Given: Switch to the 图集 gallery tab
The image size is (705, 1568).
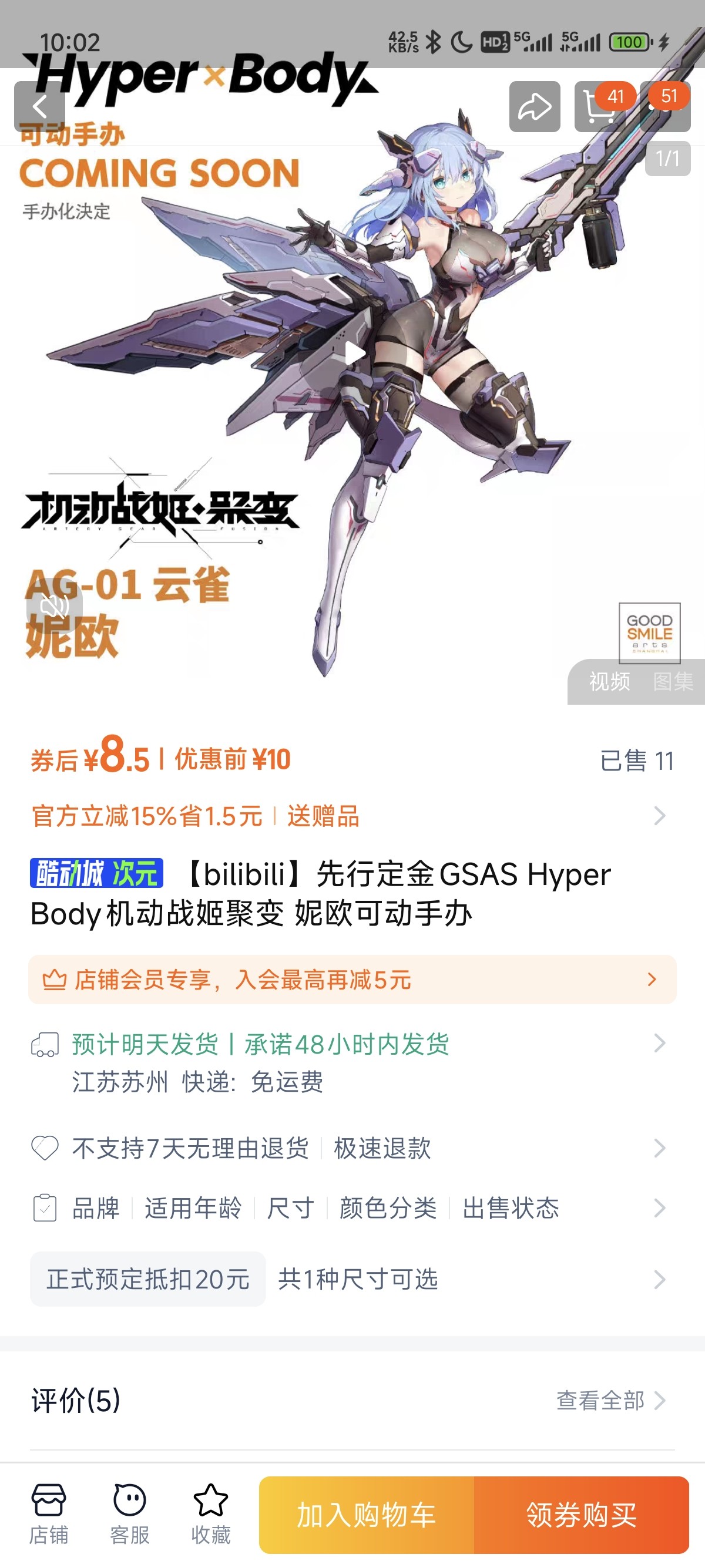Looking at the screenshot, I should [673, 681].
